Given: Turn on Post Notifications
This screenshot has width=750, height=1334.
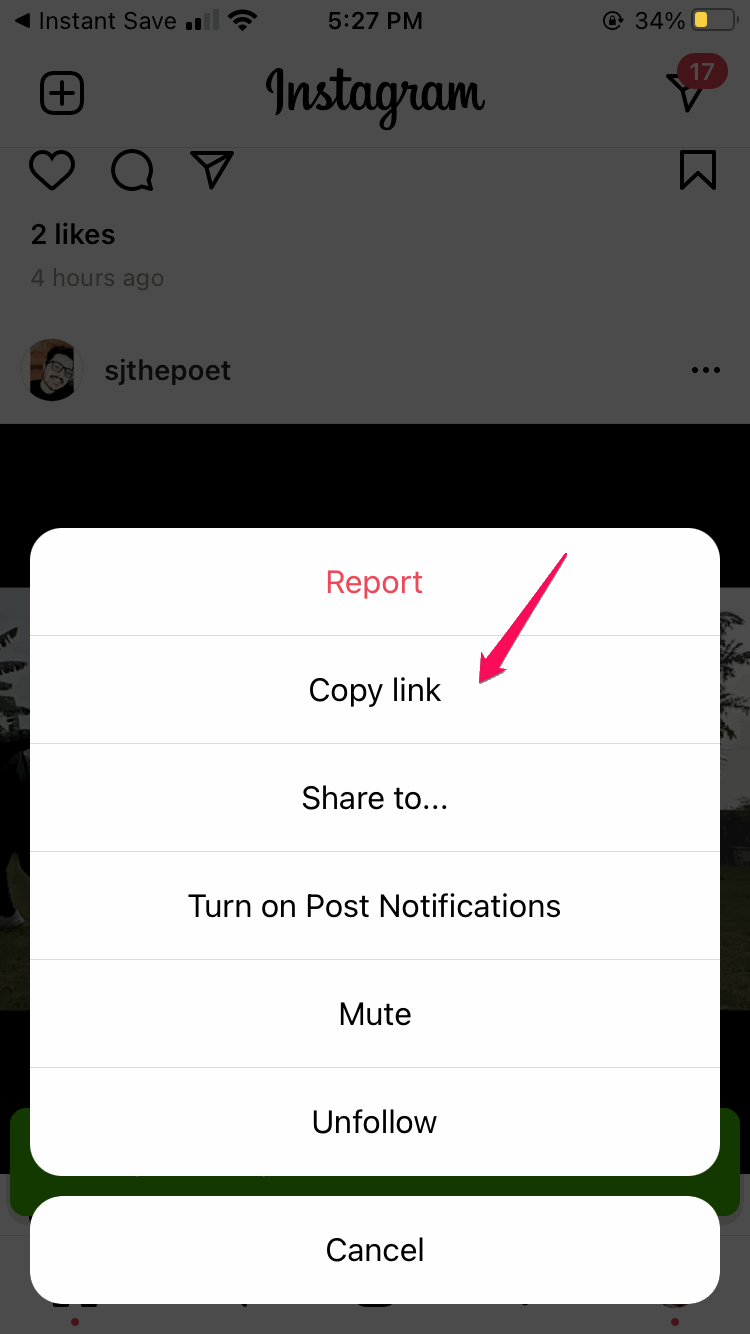Looking at the screenshot, I should click(375, 906).
